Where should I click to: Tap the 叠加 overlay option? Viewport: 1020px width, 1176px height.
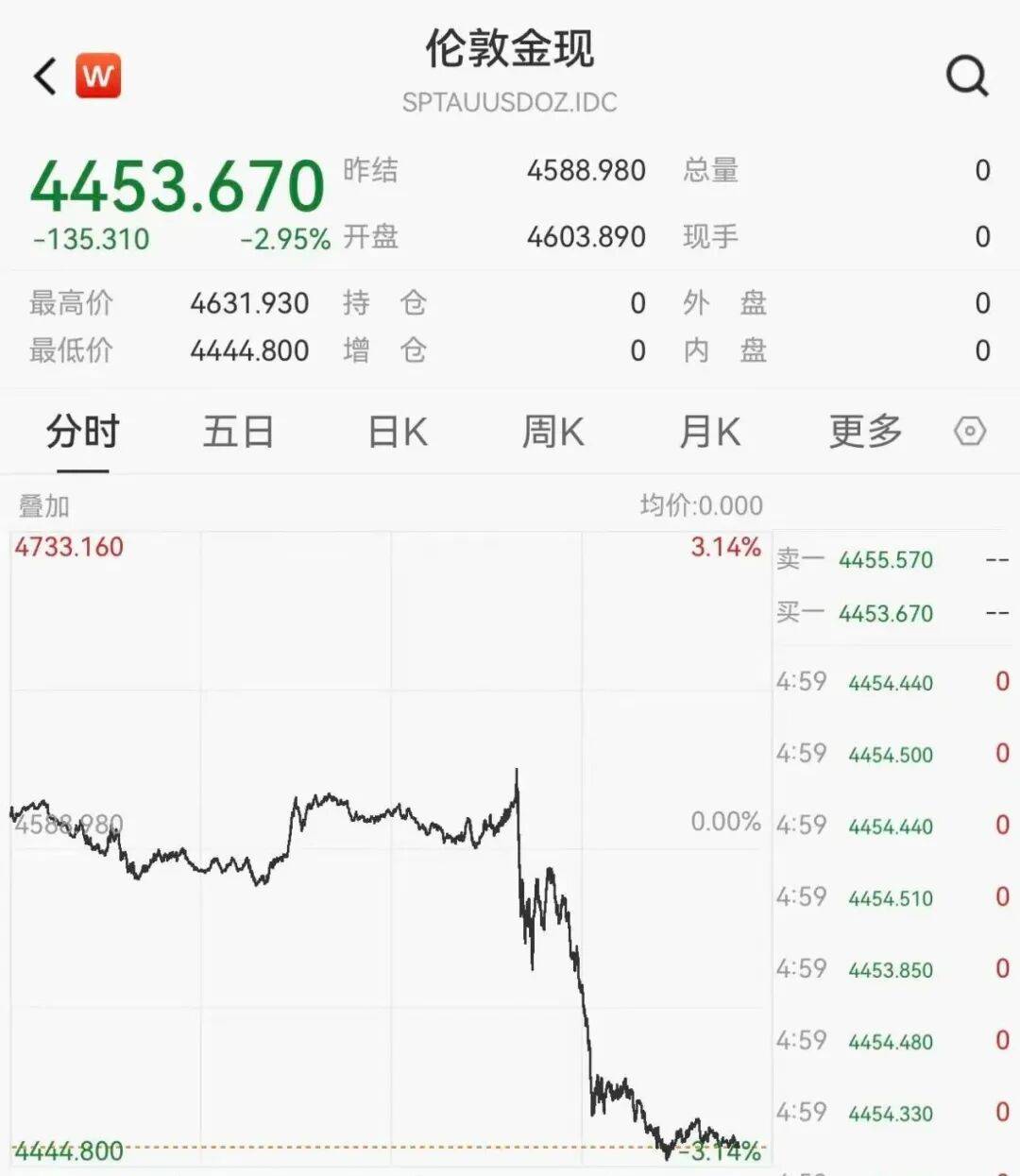click(x=44, y=506)
